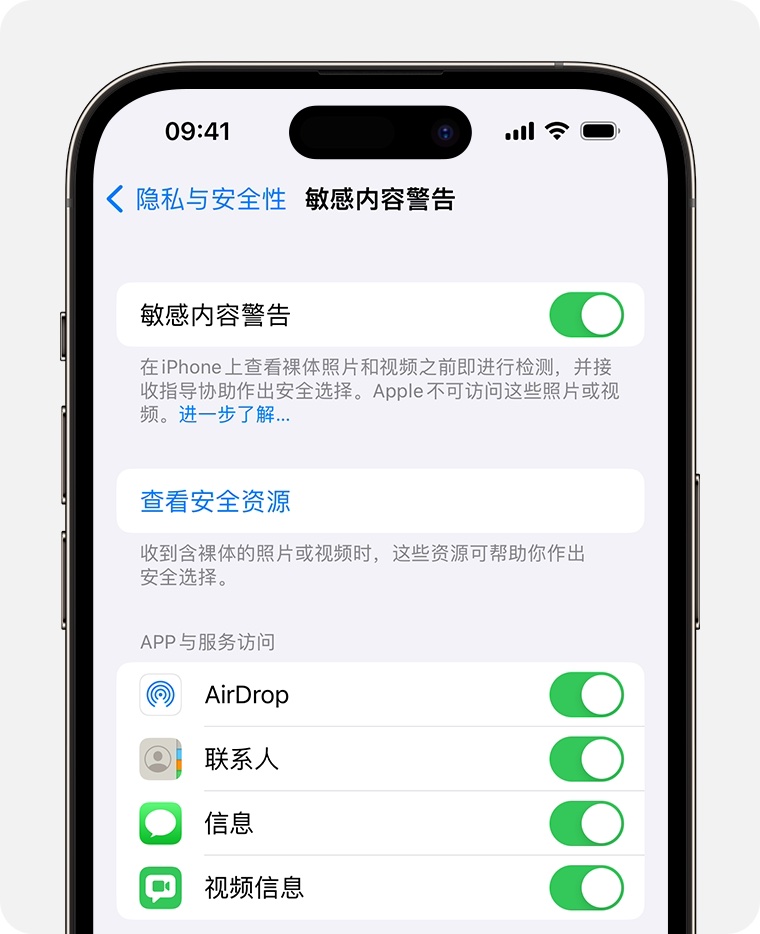Go back to 隐私与安全性
Viewport: 760px width, 934px height.
tap(197, 199)
